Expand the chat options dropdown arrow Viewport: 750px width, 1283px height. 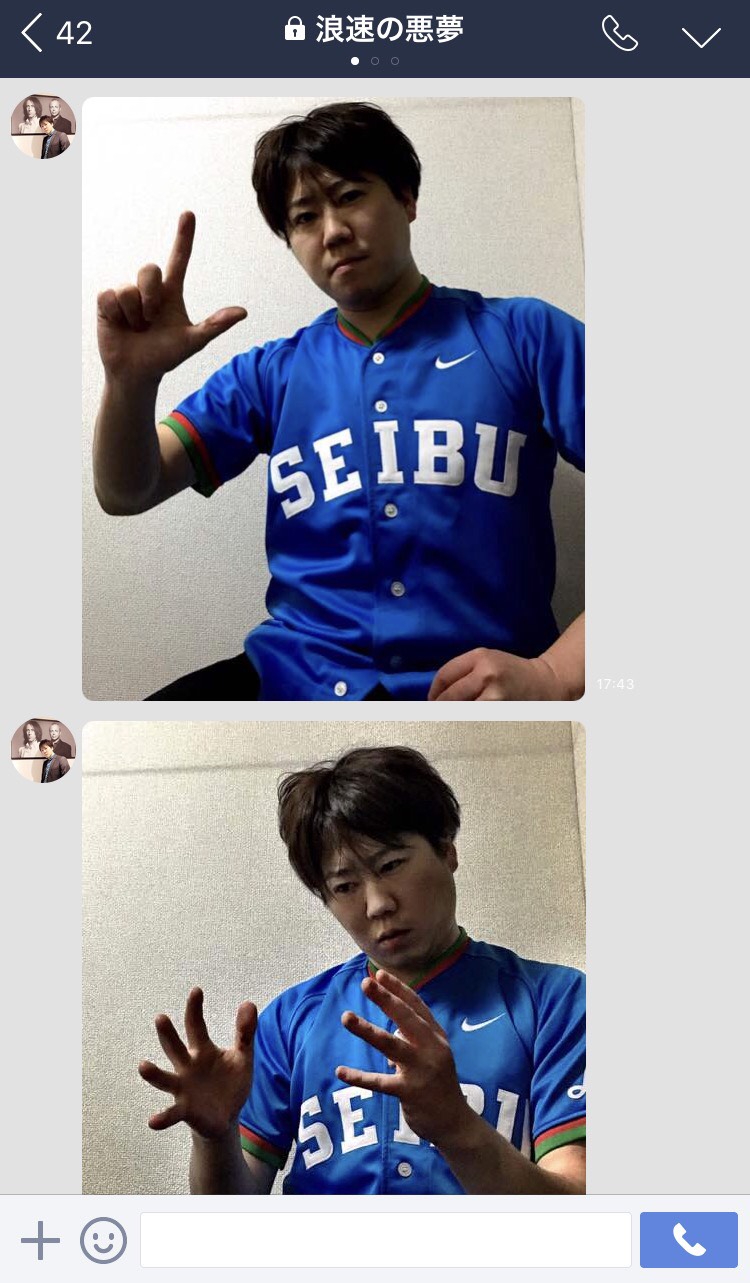701,36
